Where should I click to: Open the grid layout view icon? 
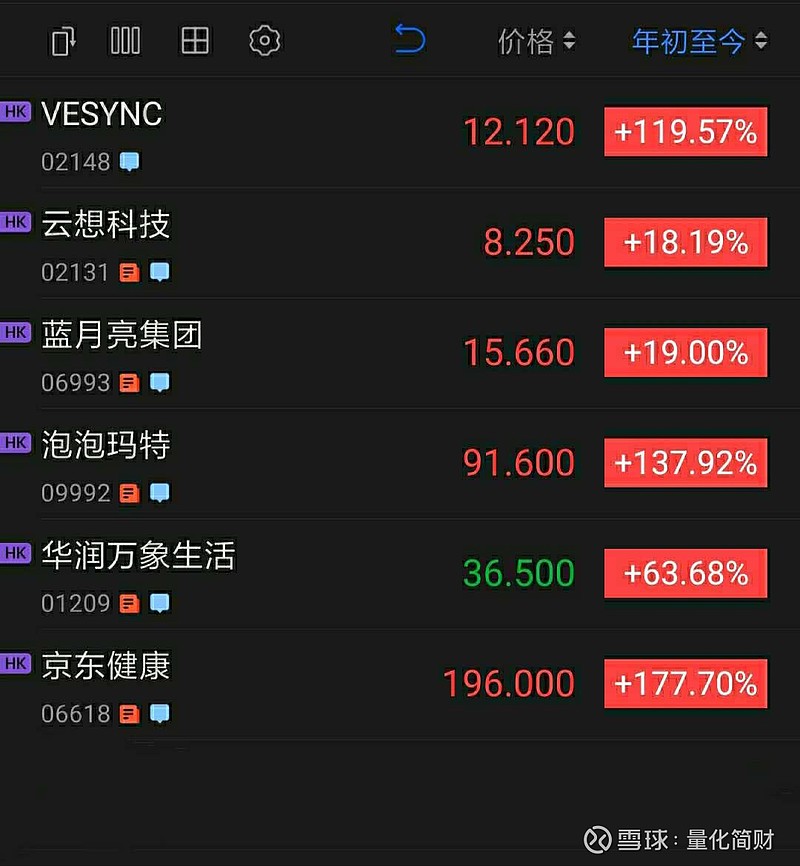pyautogui.click(x=194, y=41)
